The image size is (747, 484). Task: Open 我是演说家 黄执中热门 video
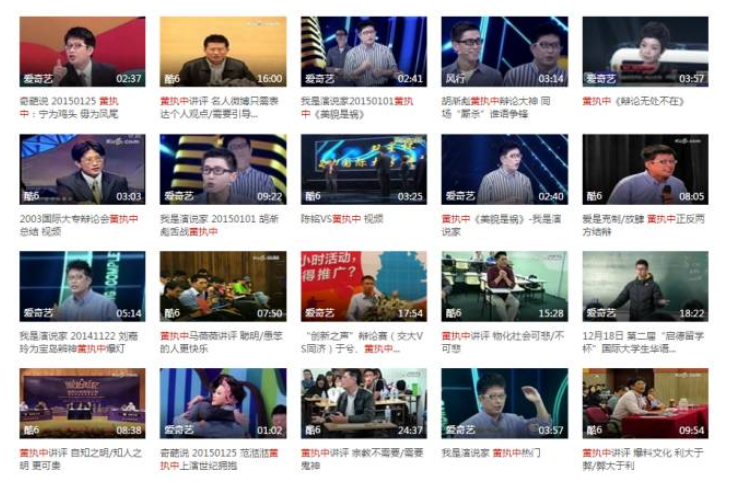(x=505, y=403)
